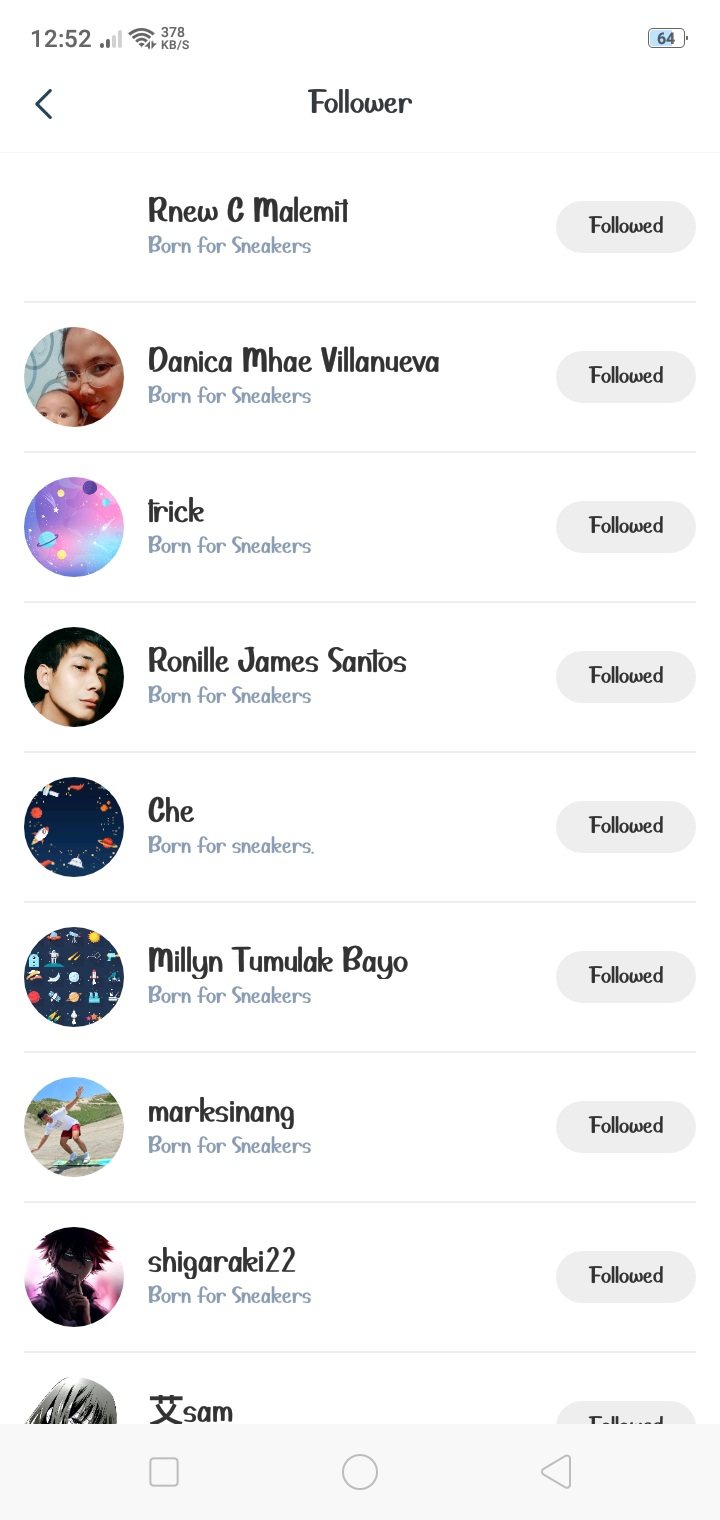View Millyn Tumulak Bayo's profile
Image resolution: width=720 pixels, height=1520 pixels.
click(x=277, y=962)
